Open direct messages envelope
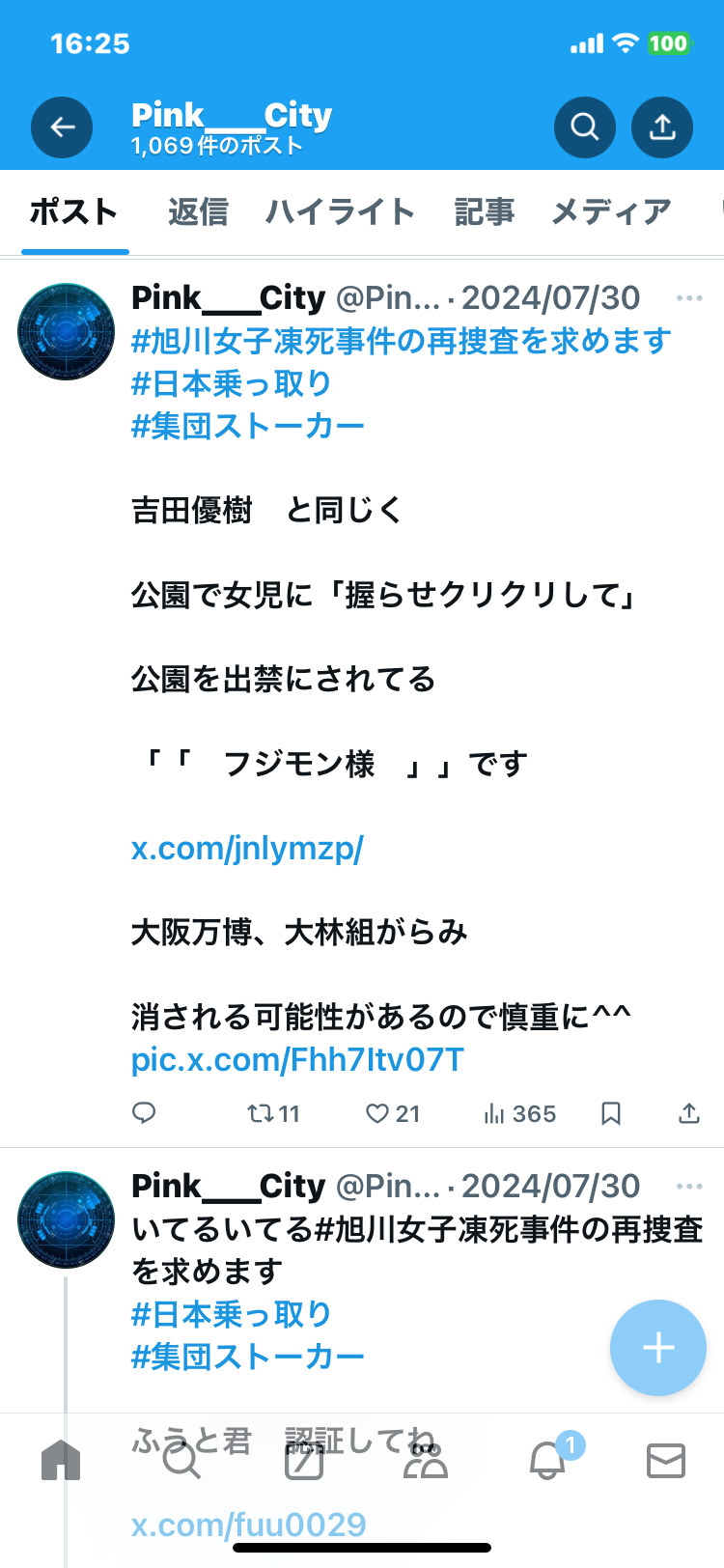724x1568 pixels. [x=665, y=1461]
